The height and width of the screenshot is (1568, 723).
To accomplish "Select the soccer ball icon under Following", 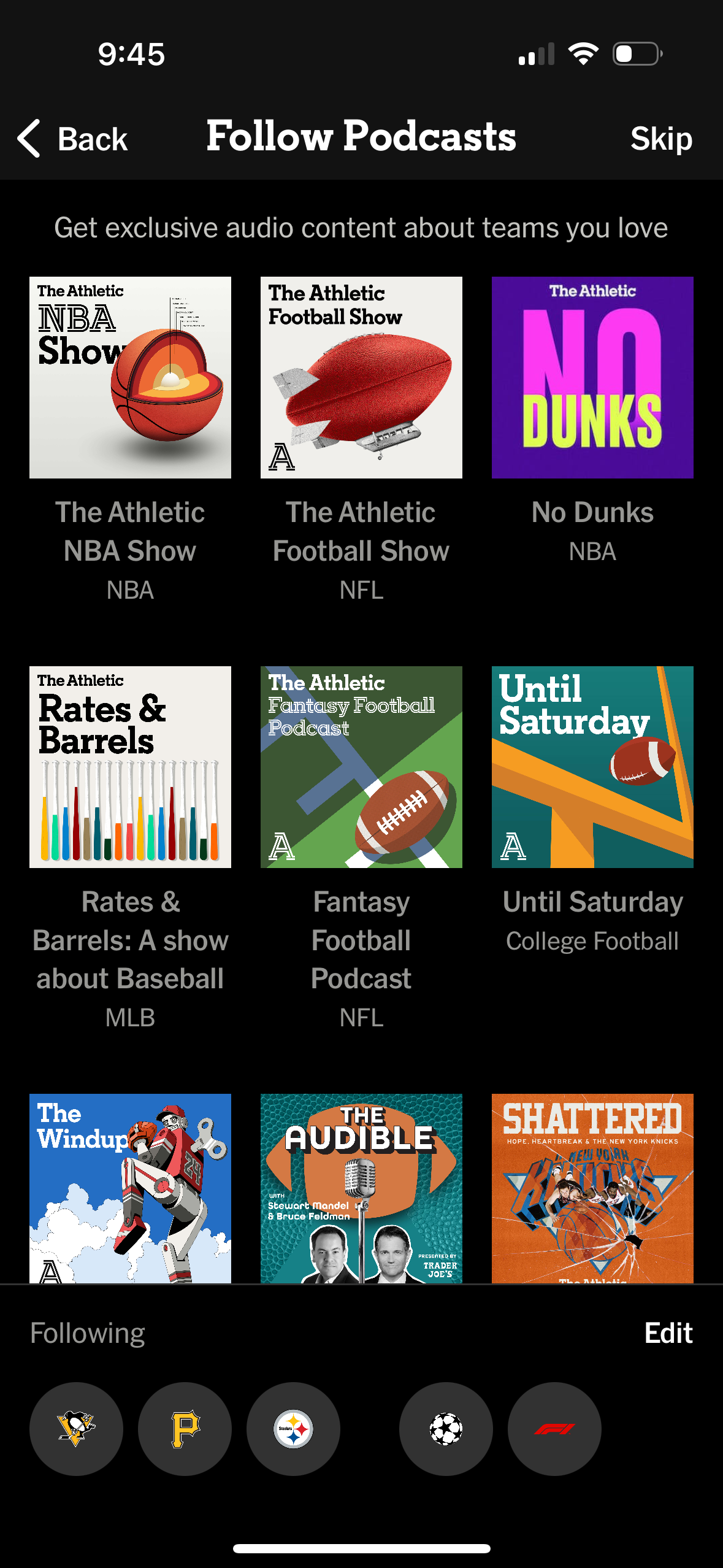I will 446,1429.
